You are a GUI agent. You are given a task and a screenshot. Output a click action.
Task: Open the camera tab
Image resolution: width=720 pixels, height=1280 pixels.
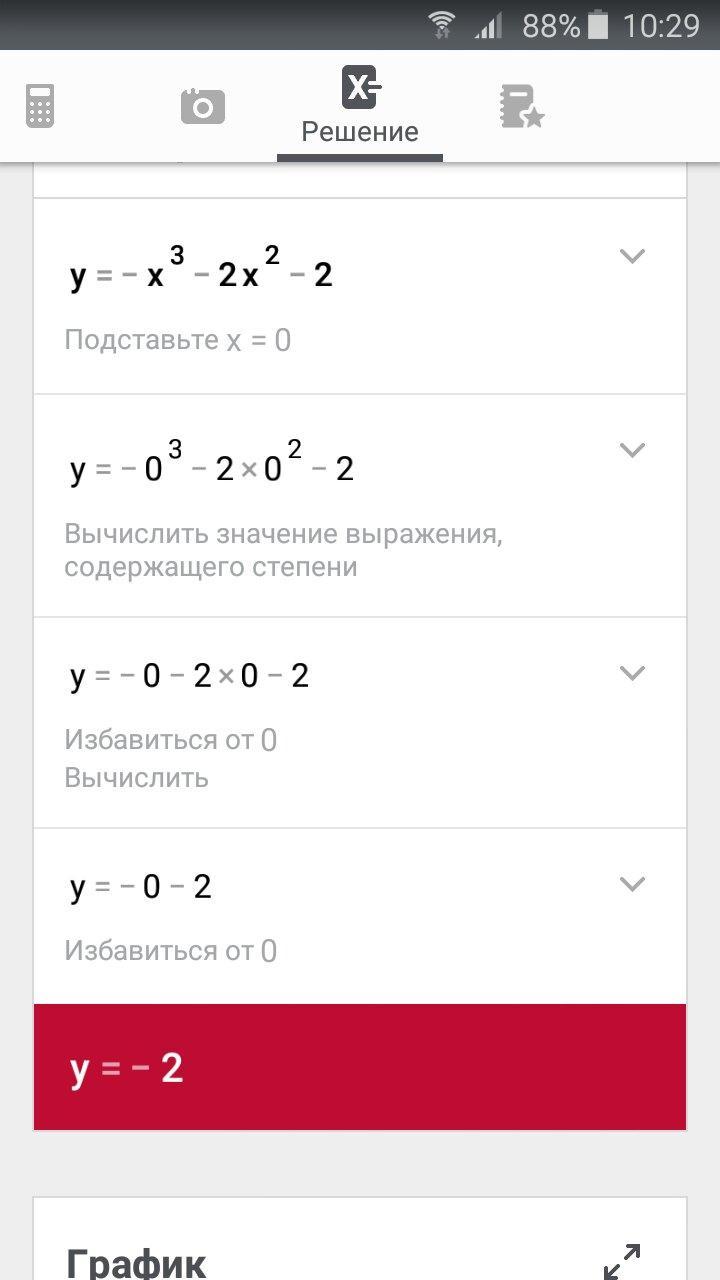tap(203, 106)
